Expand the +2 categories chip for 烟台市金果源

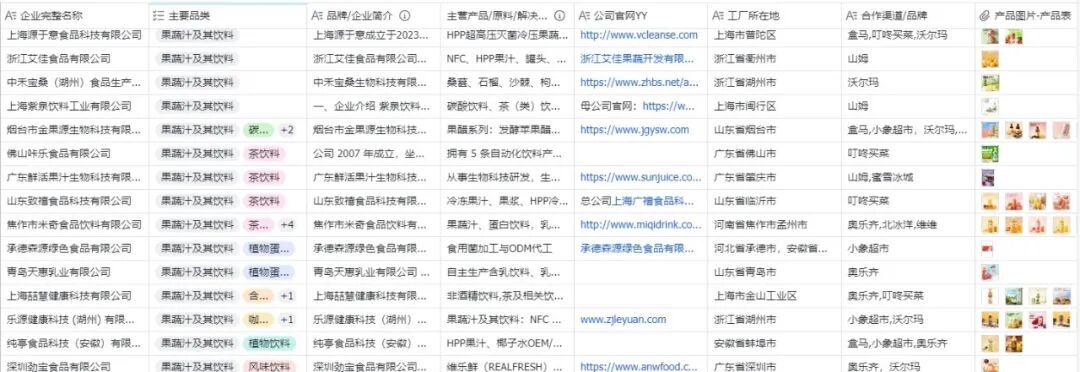pos(287,130)
